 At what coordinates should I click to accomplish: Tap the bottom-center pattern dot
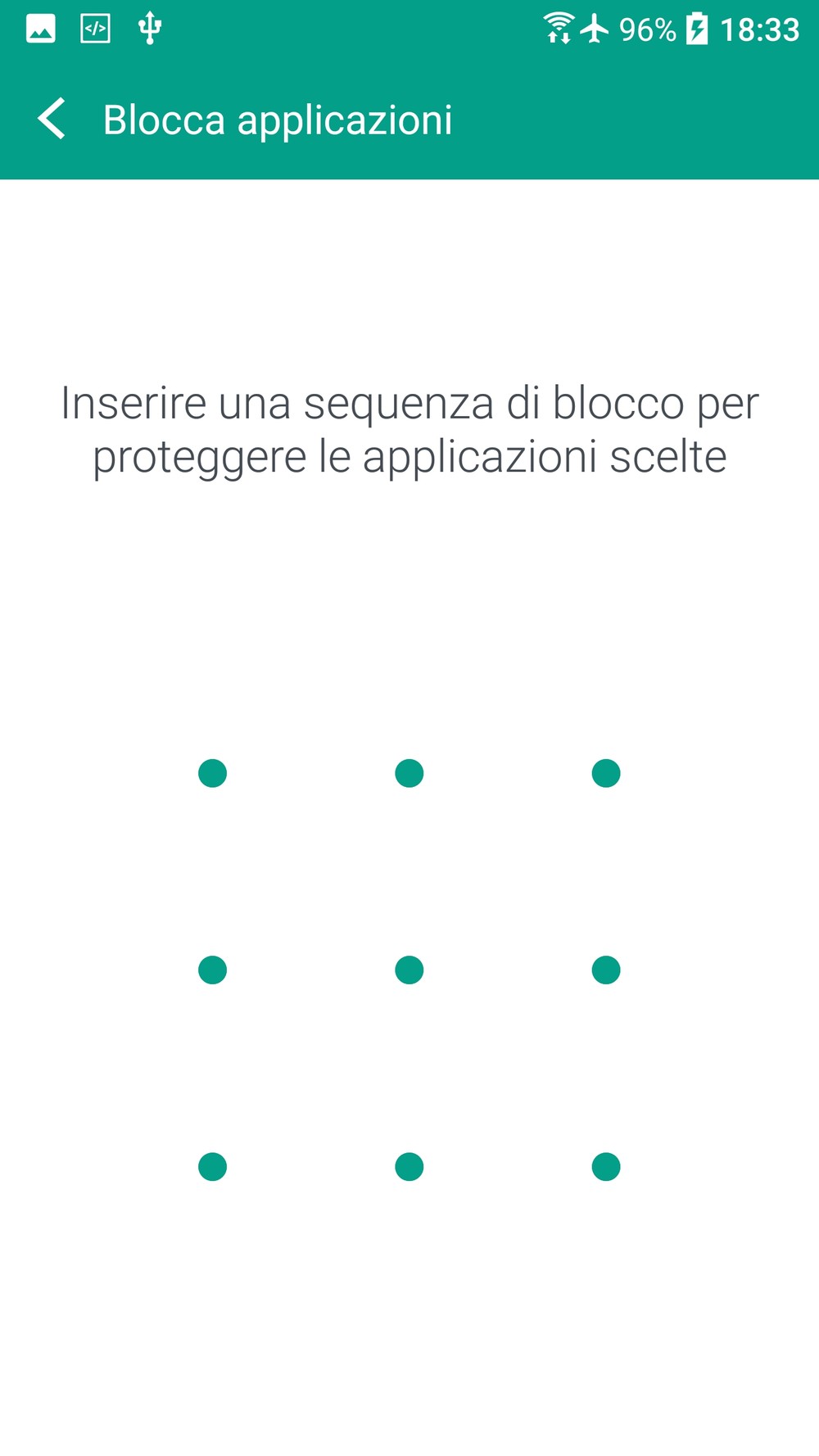pyautogui.click(x=409, y=1166)
